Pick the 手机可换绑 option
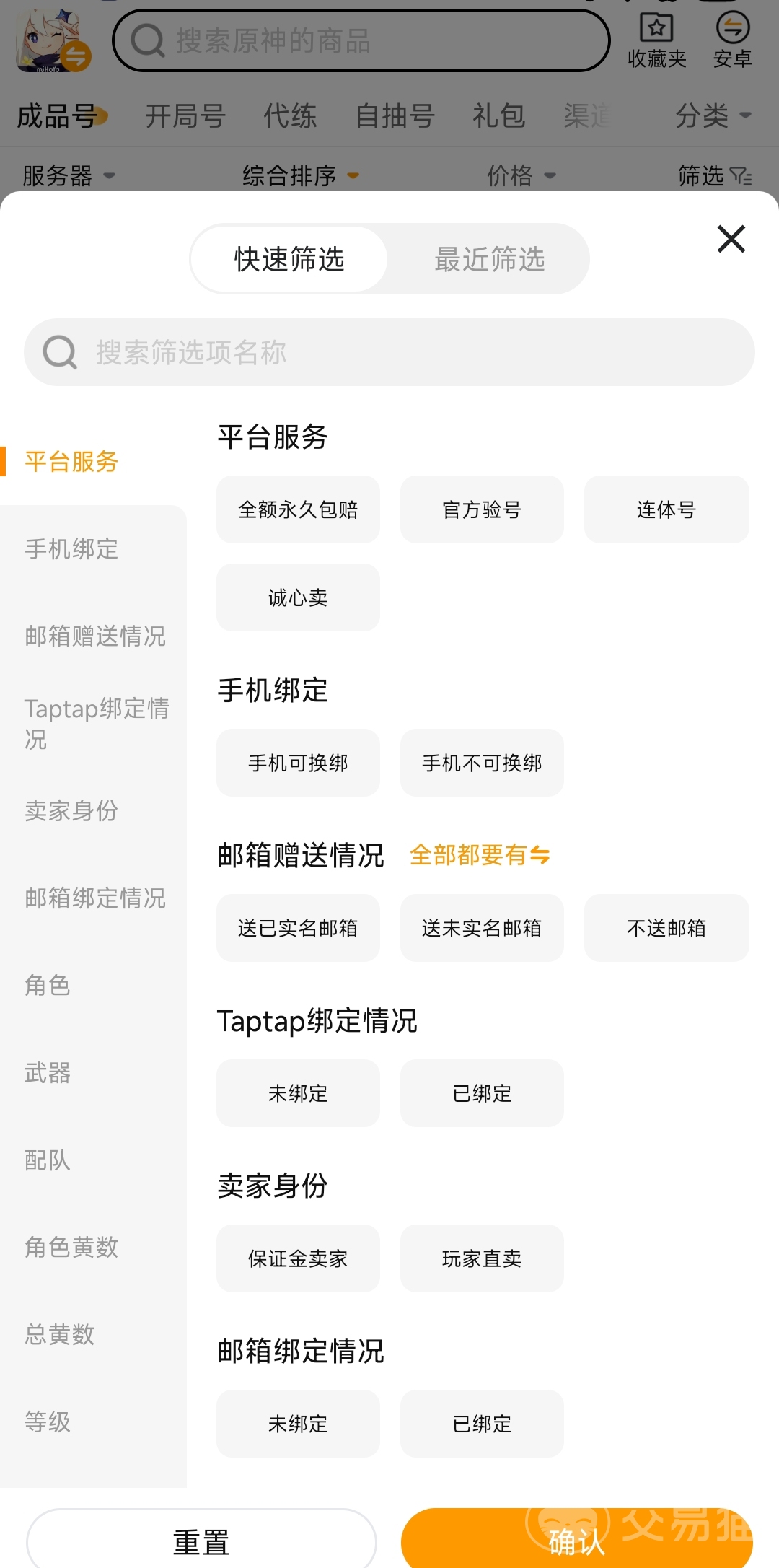Viewport: 779px width, 1568px height. click(298, 763)
